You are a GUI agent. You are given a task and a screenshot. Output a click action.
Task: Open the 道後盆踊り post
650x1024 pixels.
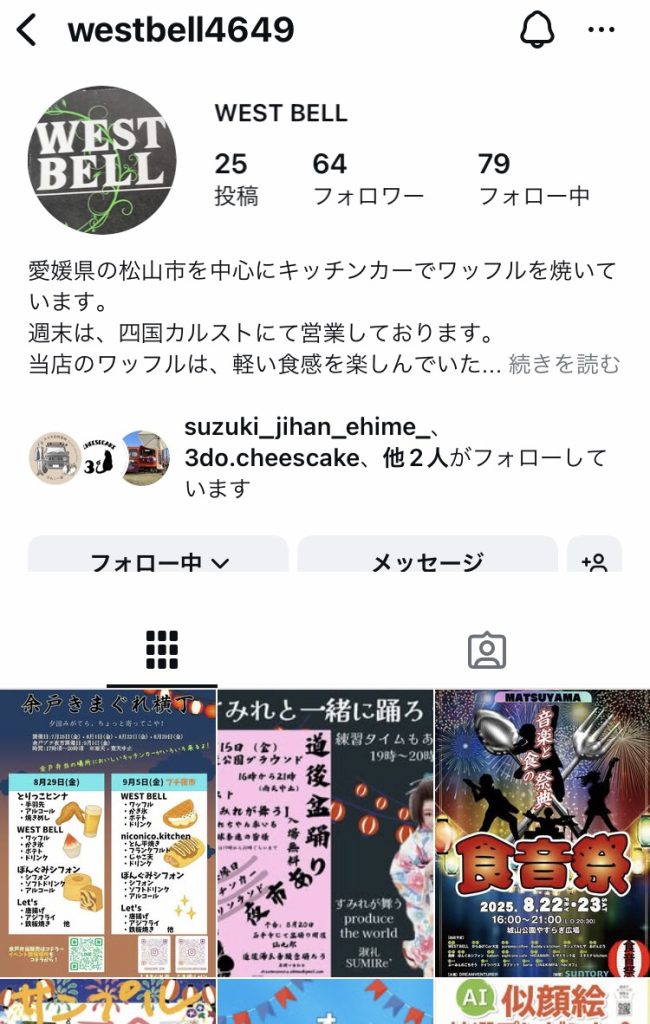click(x=325, y=832)
